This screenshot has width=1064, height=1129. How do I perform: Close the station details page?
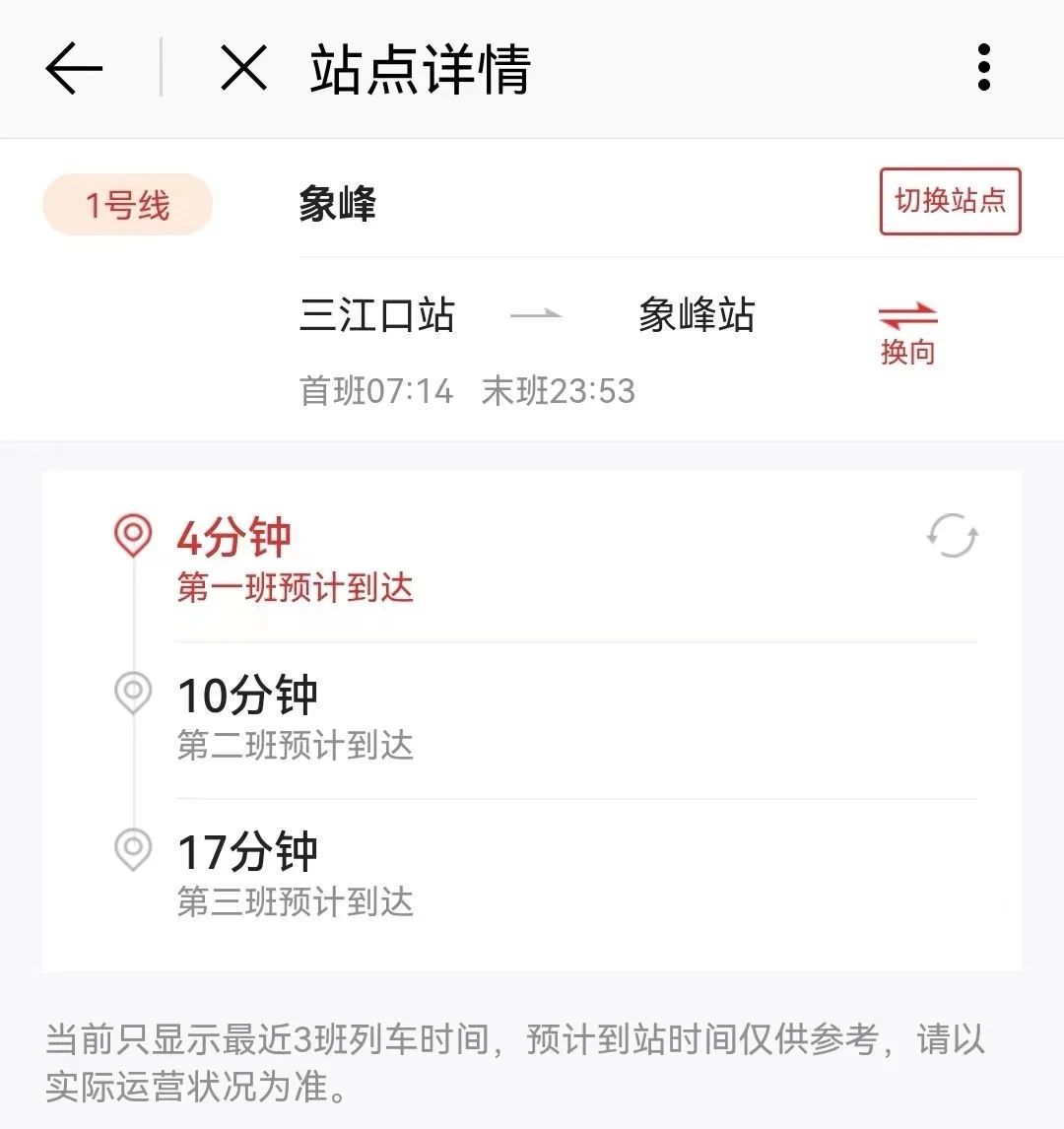243,69
